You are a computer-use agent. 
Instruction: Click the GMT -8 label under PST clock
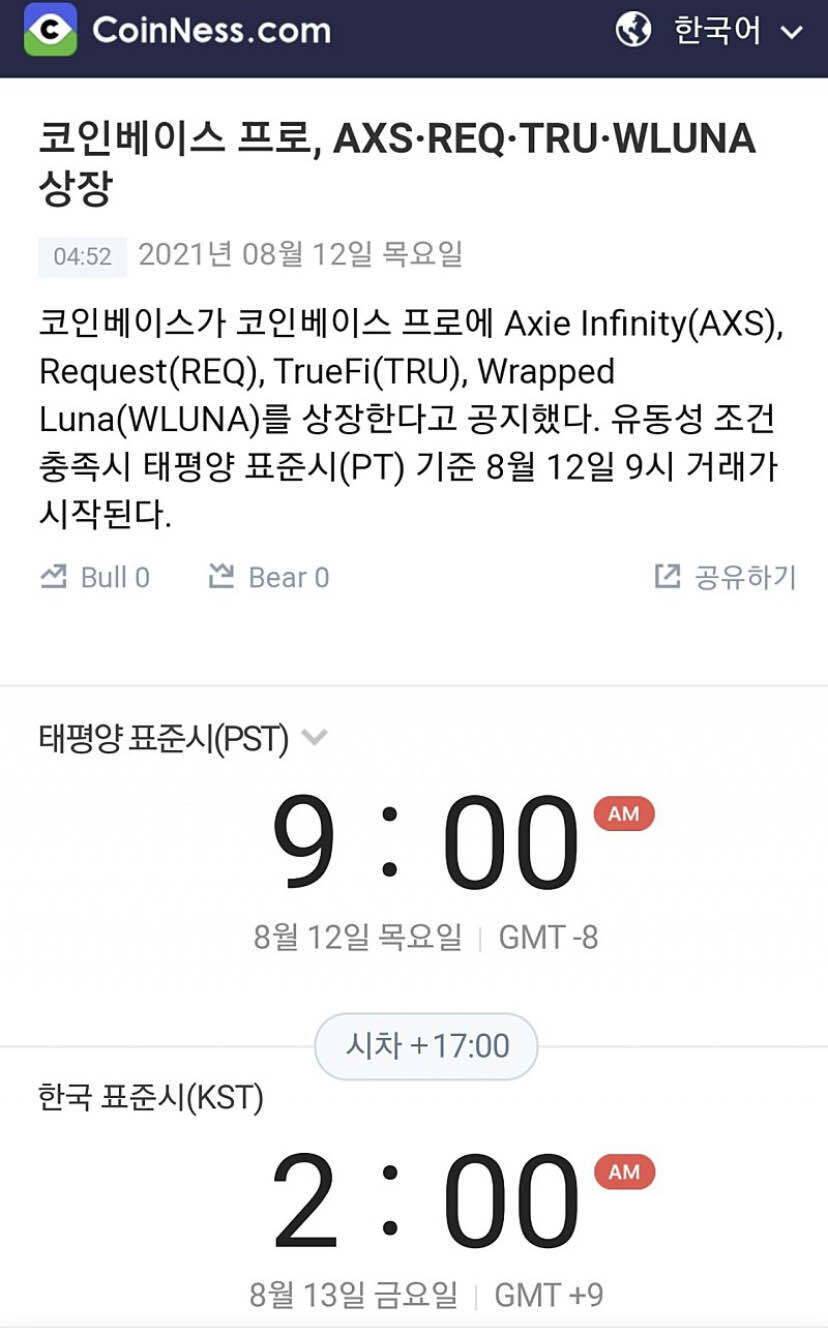549,937
